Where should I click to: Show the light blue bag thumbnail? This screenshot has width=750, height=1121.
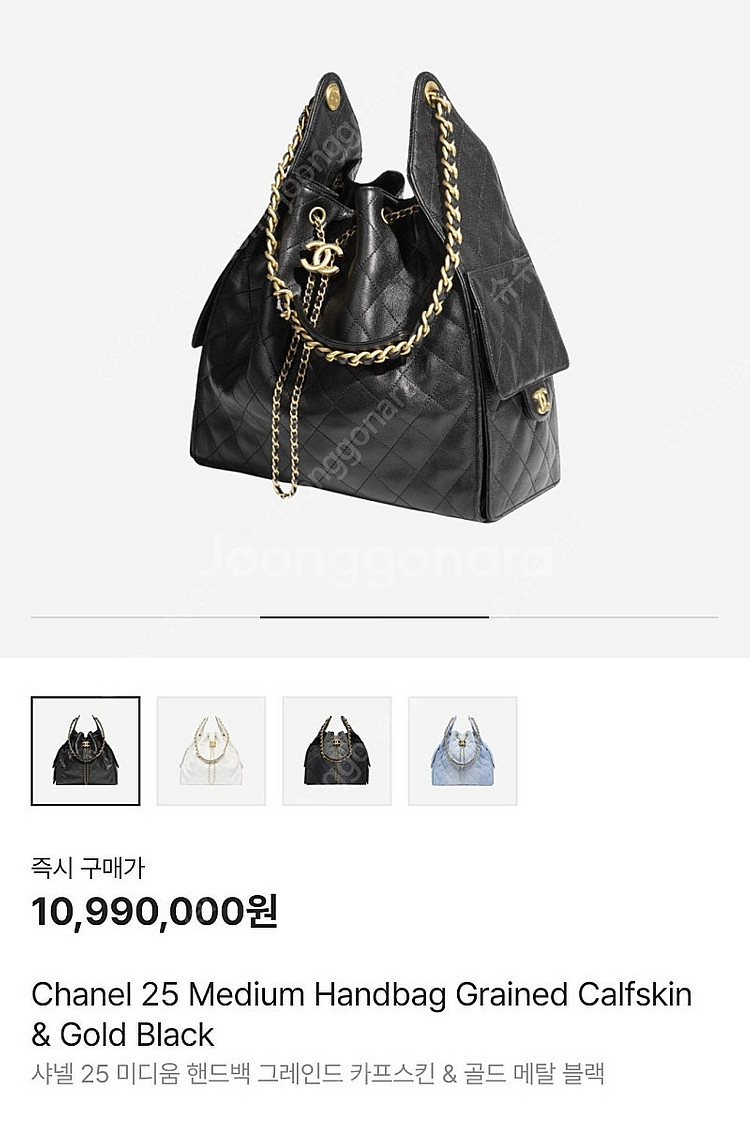pos(463,751)
